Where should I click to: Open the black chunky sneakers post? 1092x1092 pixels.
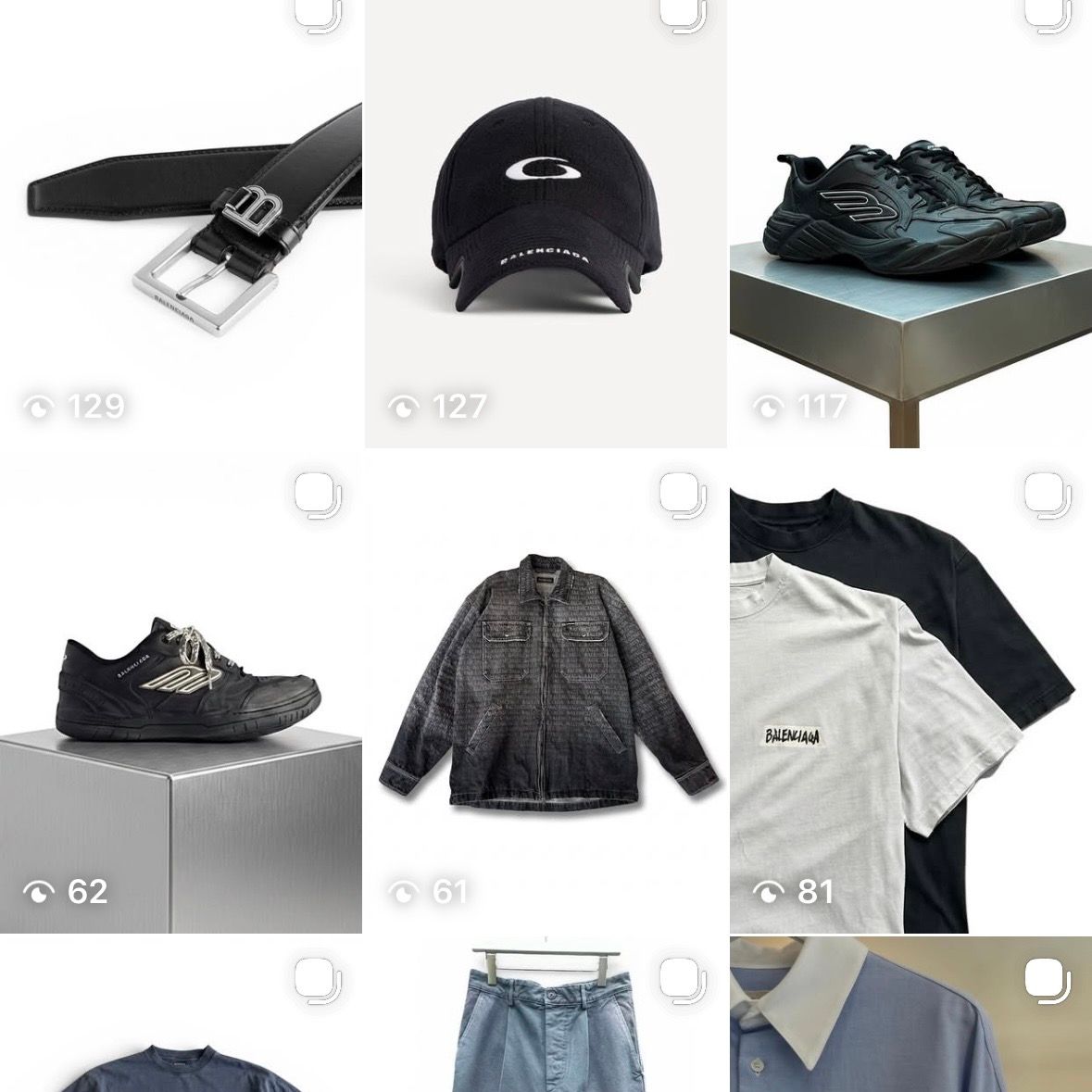pos(910,222)
